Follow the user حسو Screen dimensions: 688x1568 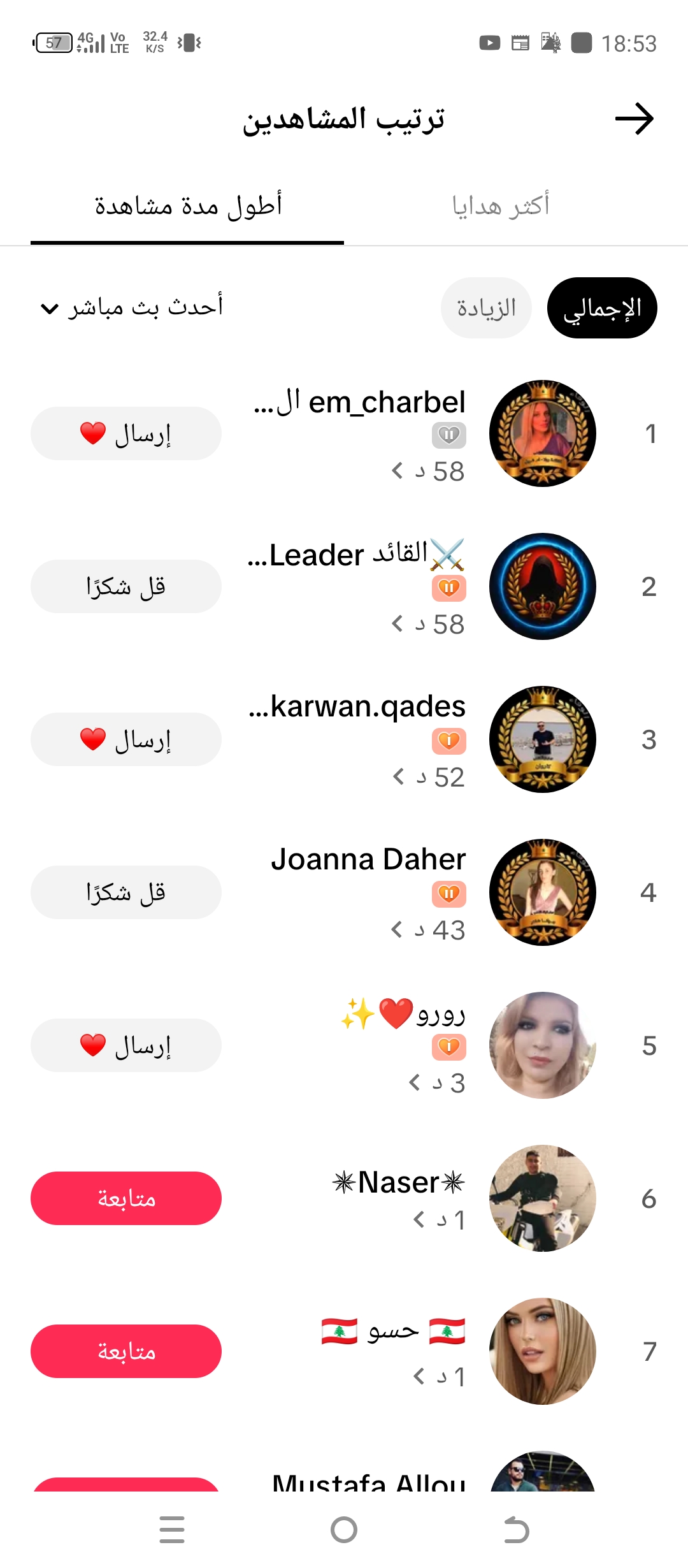pos(126,1351)
